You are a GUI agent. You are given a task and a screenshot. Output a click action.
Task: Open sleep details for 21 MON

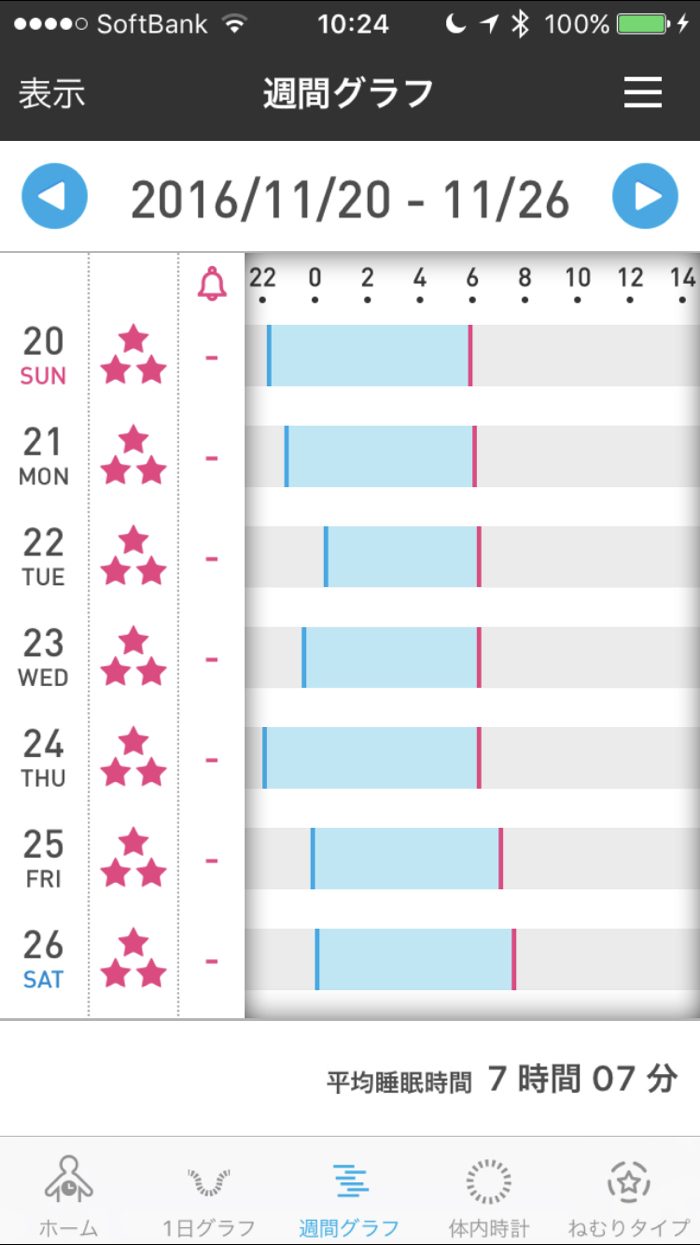[x=380, y=457]
